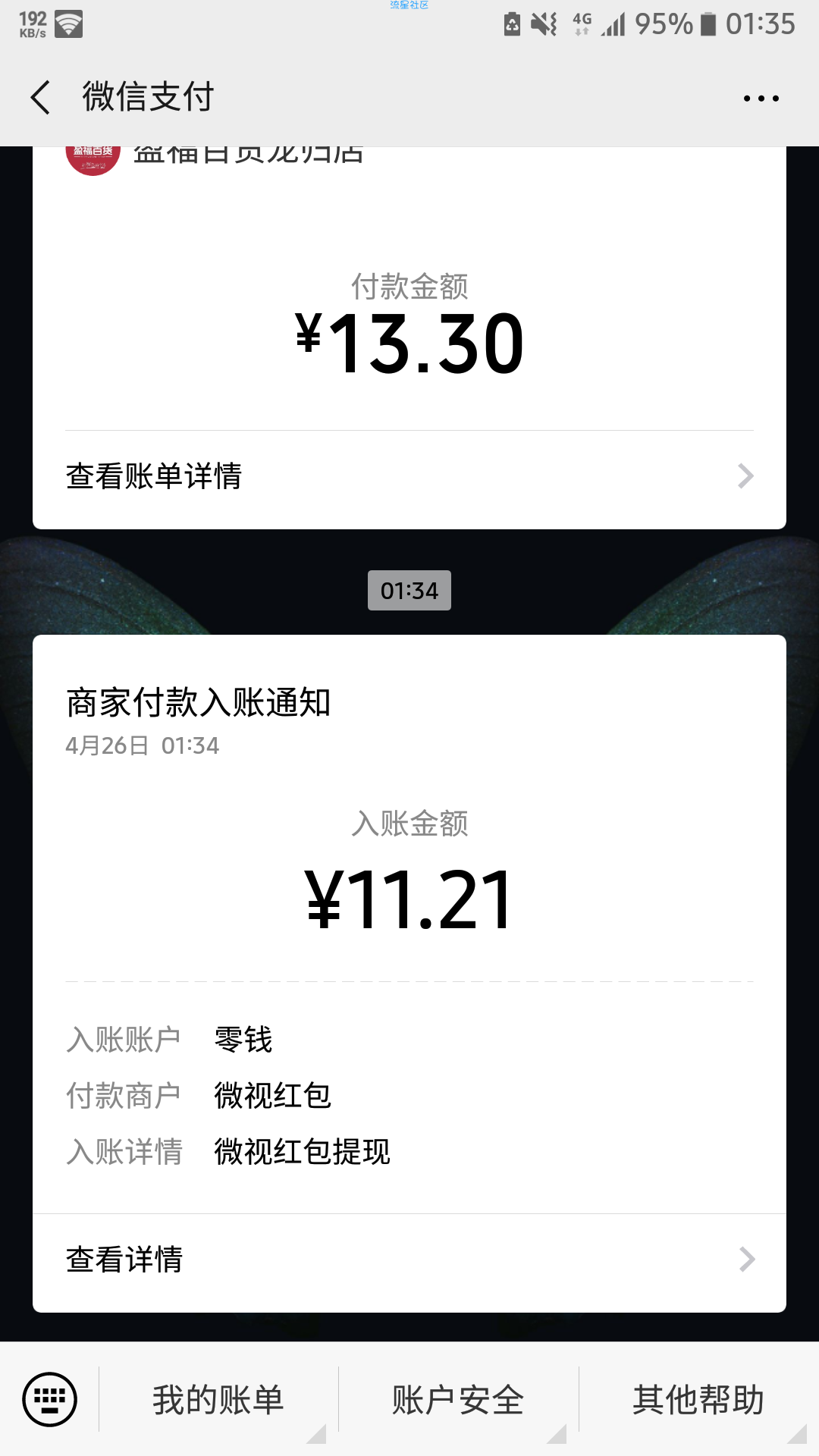Expand the 其他帮助 menu
Screen dimensions: 819x1456
698,1400
